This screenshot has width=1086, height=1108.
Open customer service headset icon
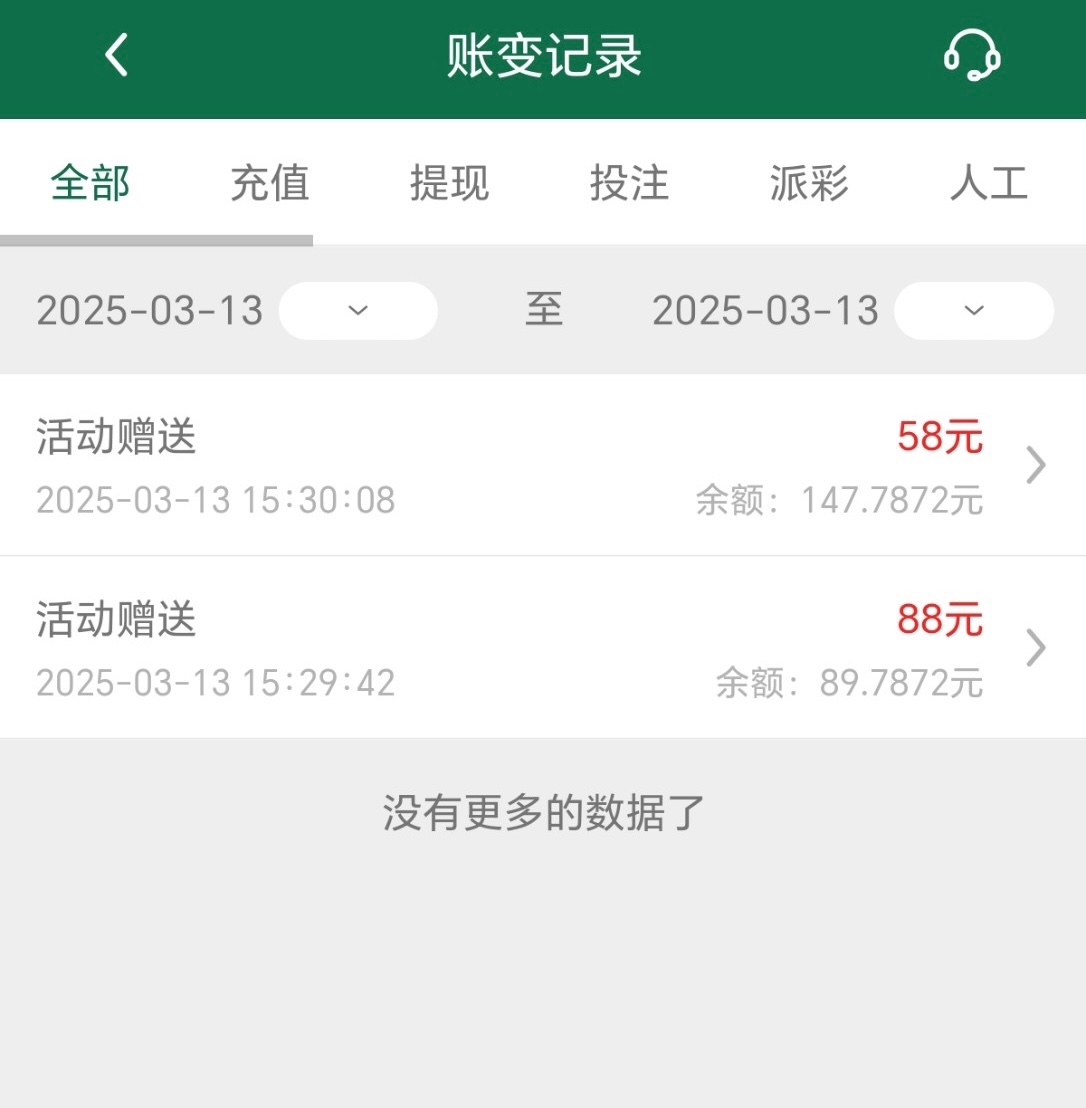click(x=971, y=55)
